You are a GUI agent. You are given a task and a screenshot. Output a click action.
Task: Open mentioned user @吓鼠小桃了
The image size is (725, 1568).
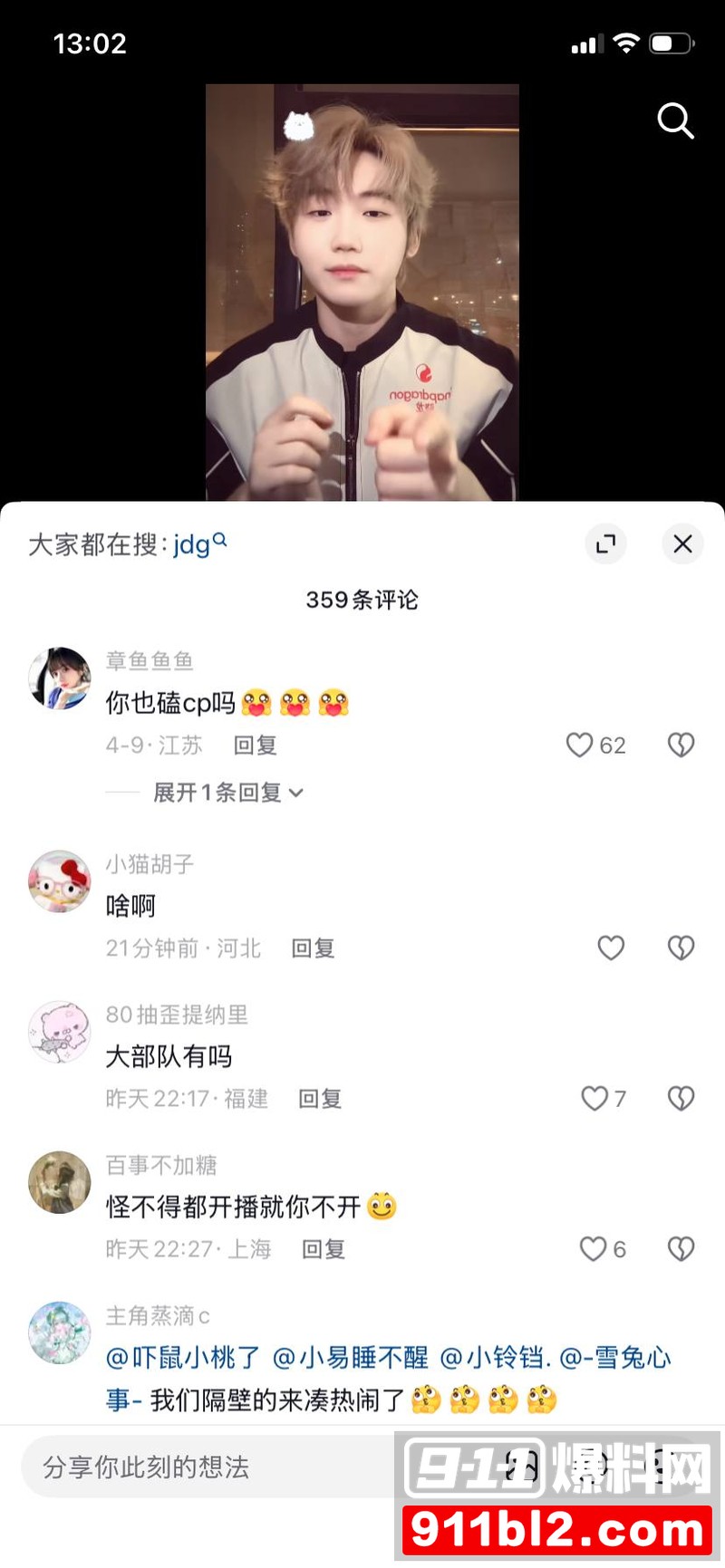click(x=183, y=1357)
